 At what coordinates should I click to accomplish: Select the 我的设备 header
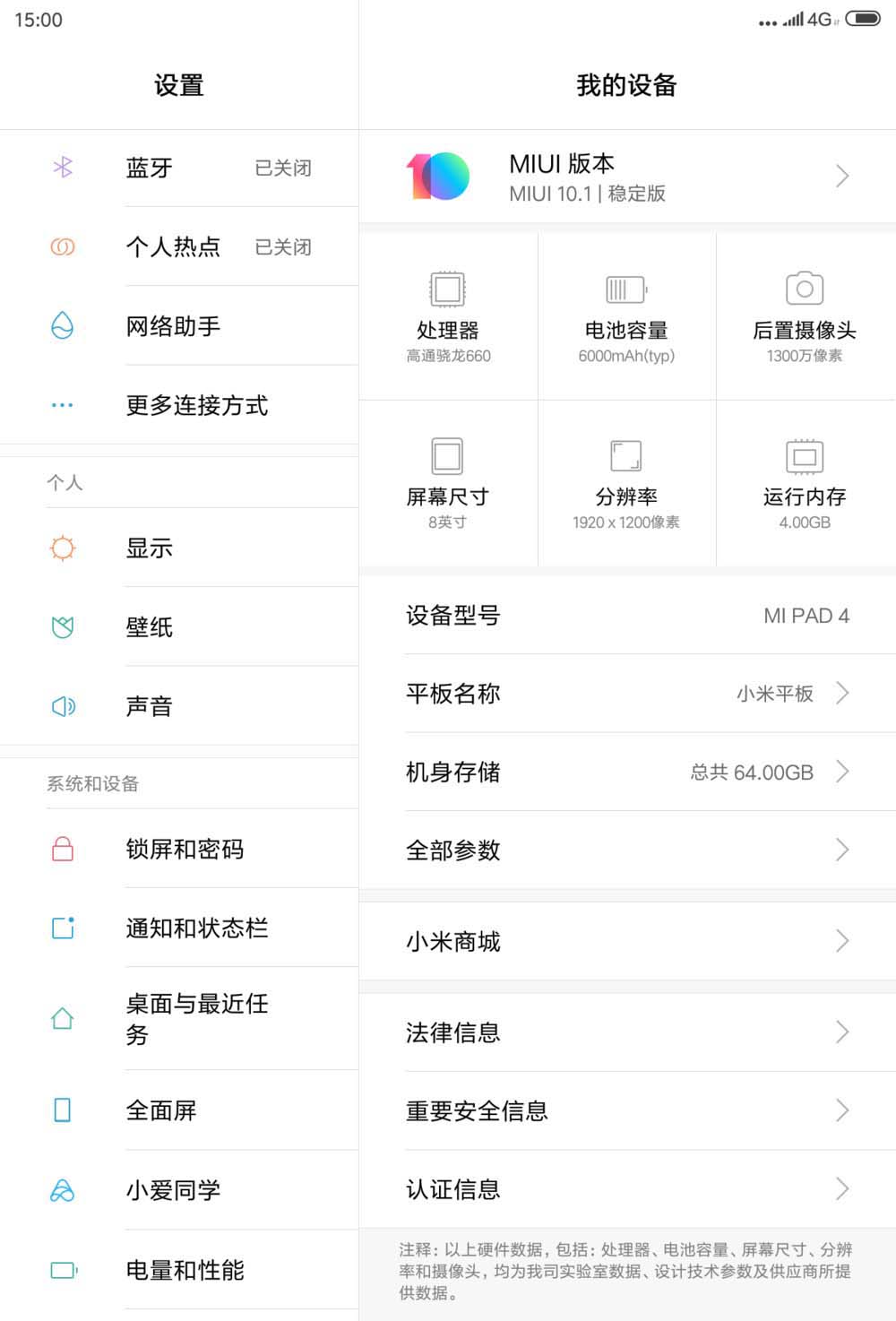point(627,84)
